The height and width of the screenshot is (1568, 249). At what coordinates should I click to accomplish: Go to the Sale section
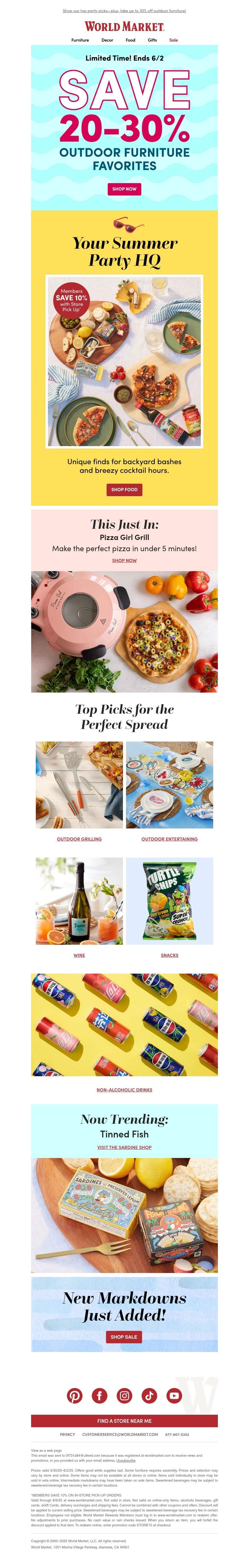(173, 40)
